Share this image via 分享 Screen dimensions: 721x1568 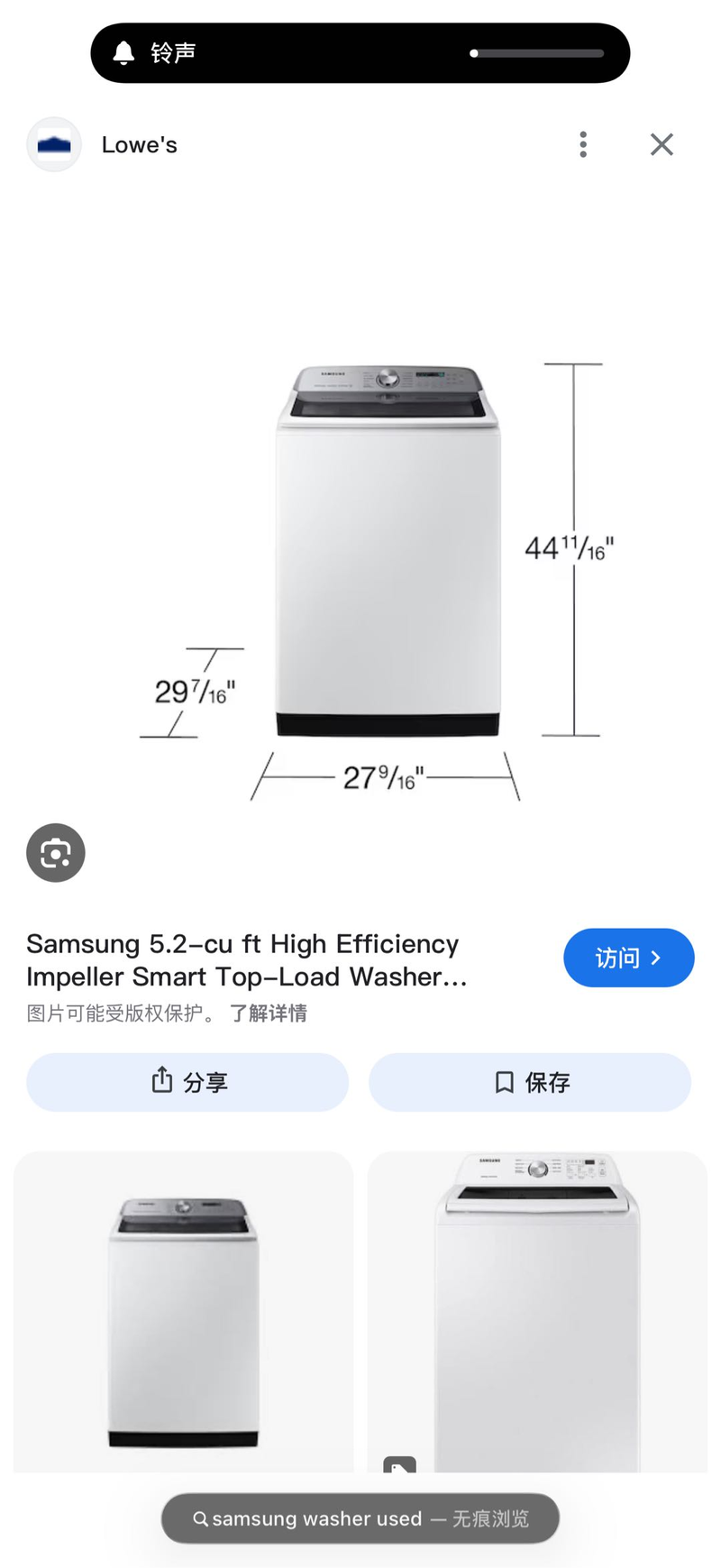[187, 1082]
